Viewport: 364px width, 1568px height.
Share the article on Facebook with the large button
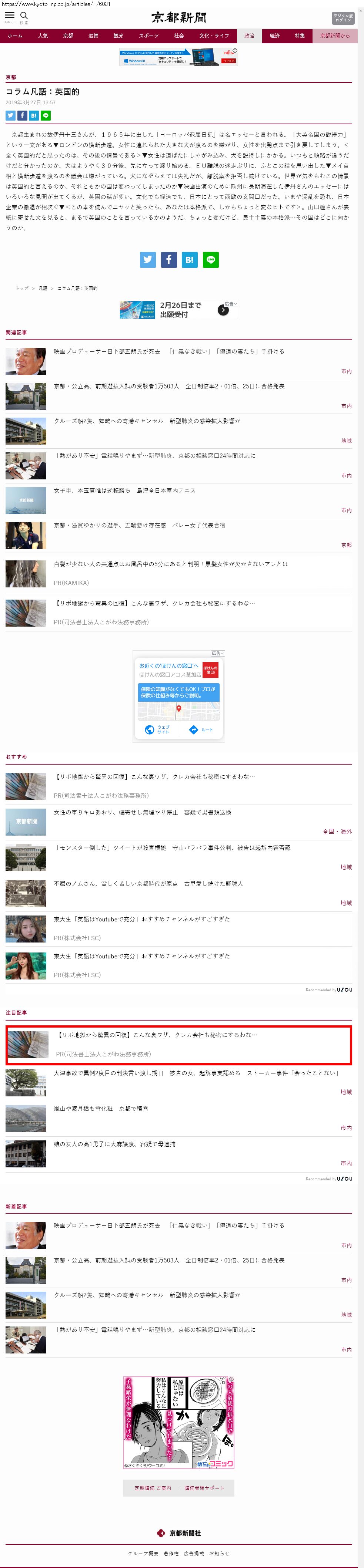(x=169, y=259)
